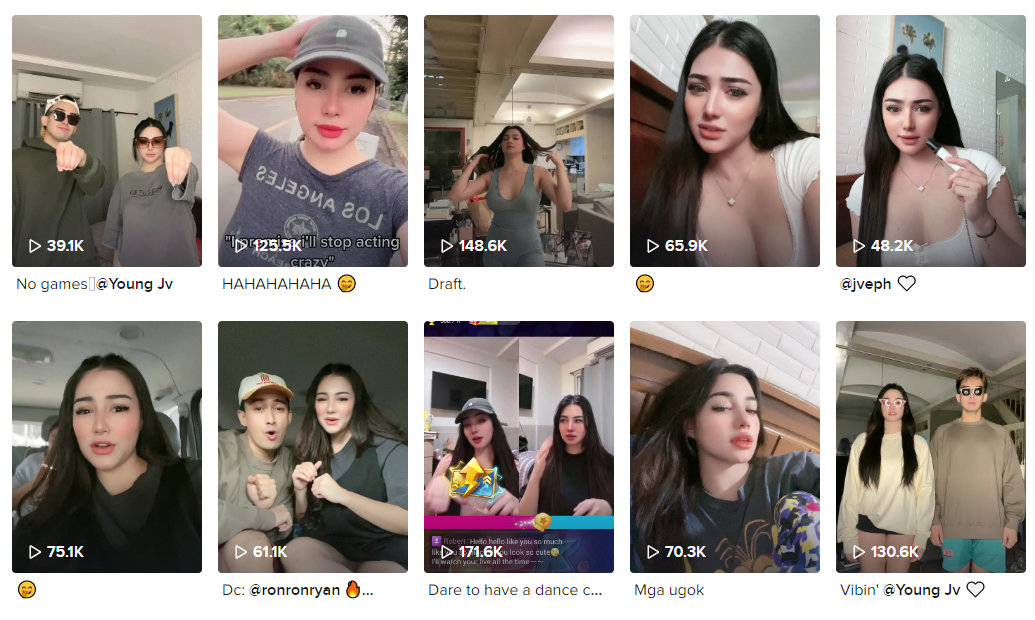Play the video with 75.1K views

(x=107, y=446)
